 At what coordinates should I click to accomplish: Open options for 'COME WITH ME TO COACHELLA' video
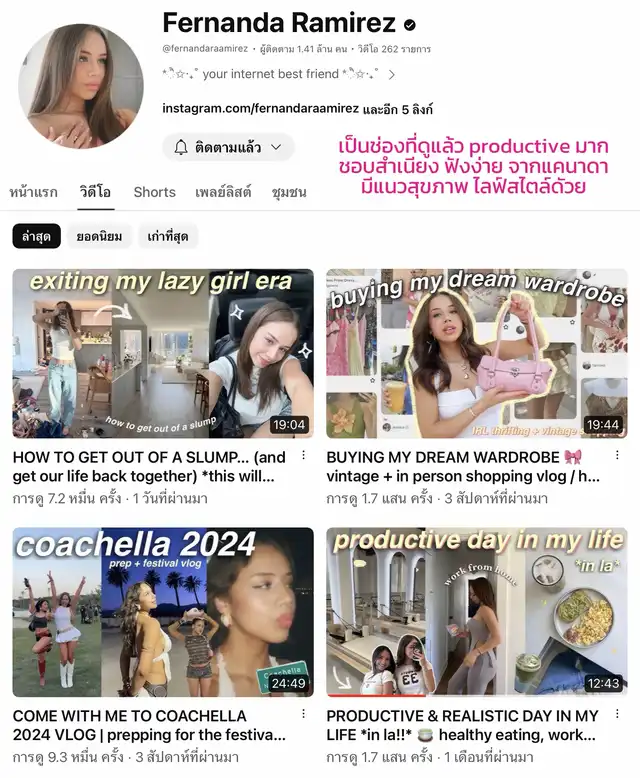[304, 714]
